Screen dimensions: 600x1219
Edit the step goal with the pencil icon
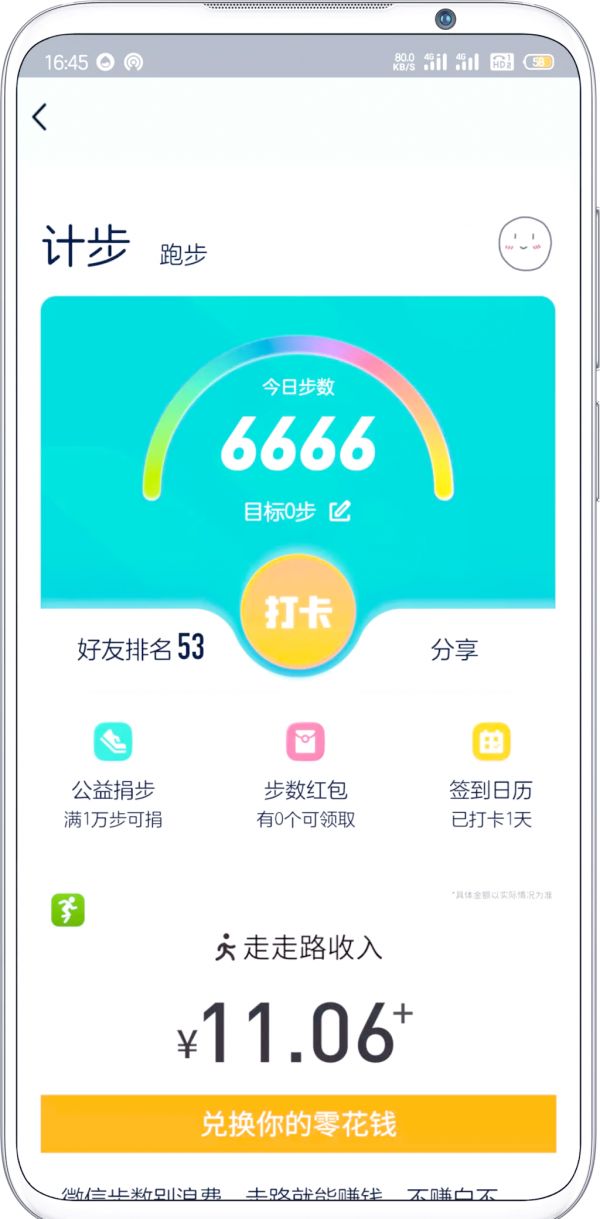pos(341,512)
